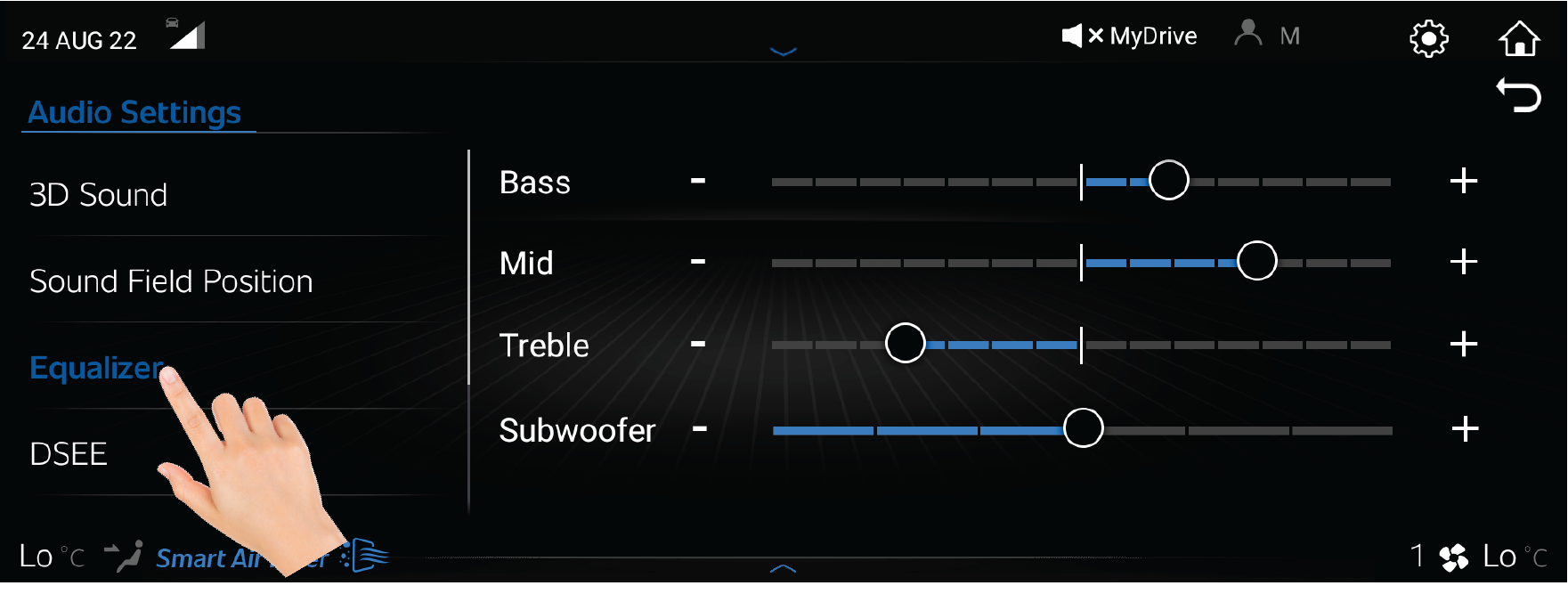Open Sound Field Position settings
Screen dimensions: 1568x610
tap(171, 281)
